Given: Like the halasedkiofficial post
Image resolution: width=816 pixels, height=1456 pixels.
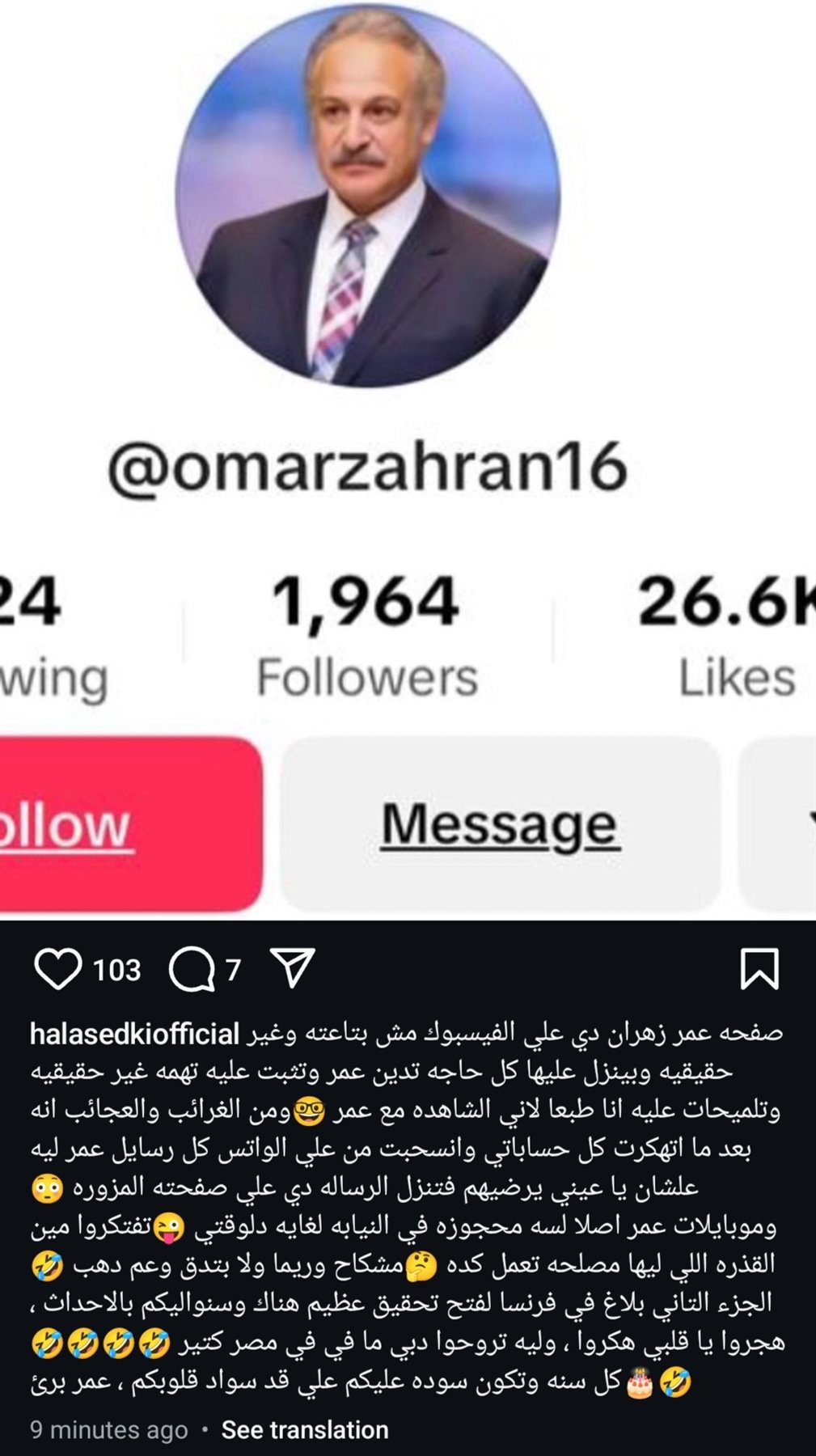Looking at the screenshot, I should click(x=58, y=969).
